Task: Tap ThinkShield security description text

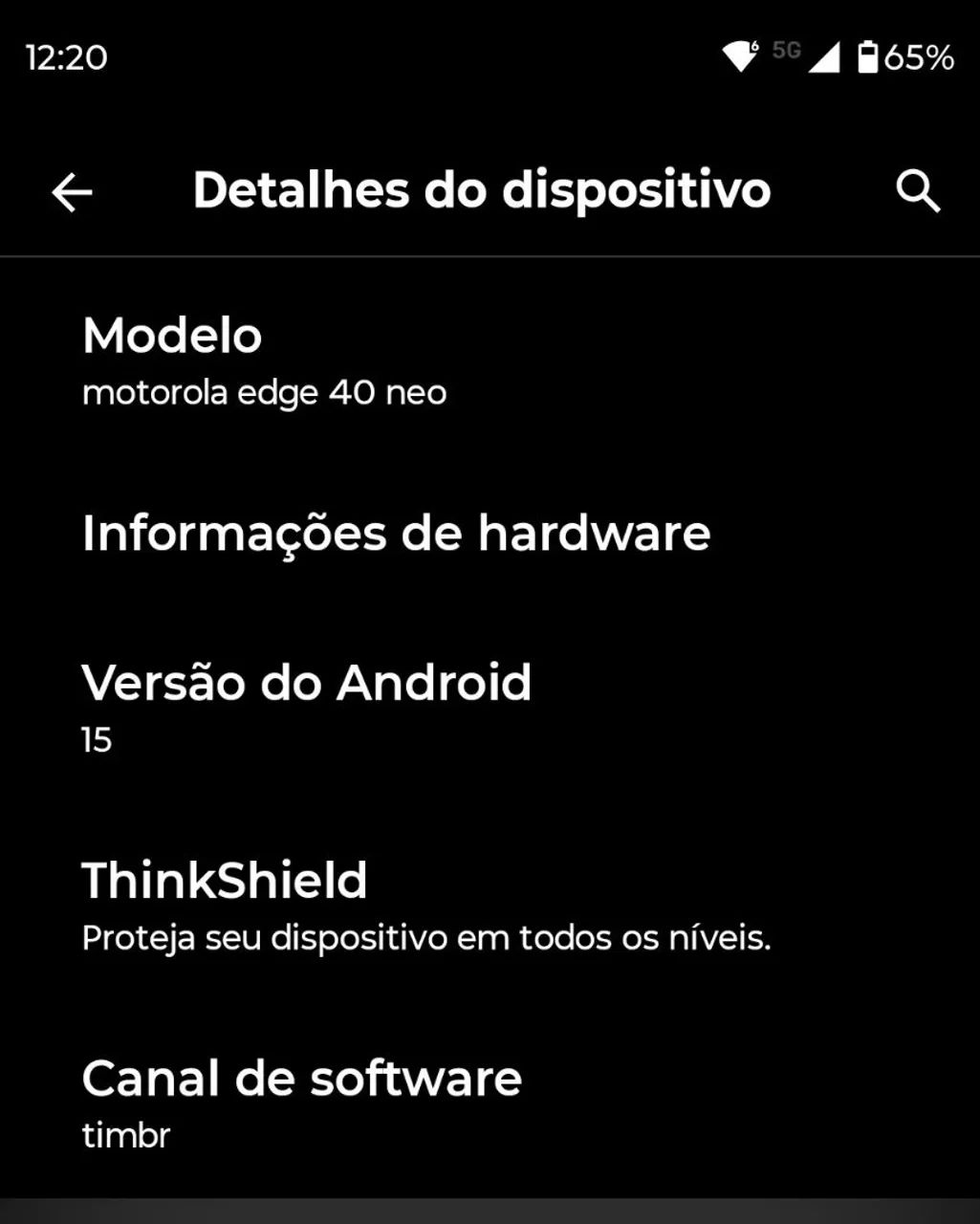Action: point(427,938)
